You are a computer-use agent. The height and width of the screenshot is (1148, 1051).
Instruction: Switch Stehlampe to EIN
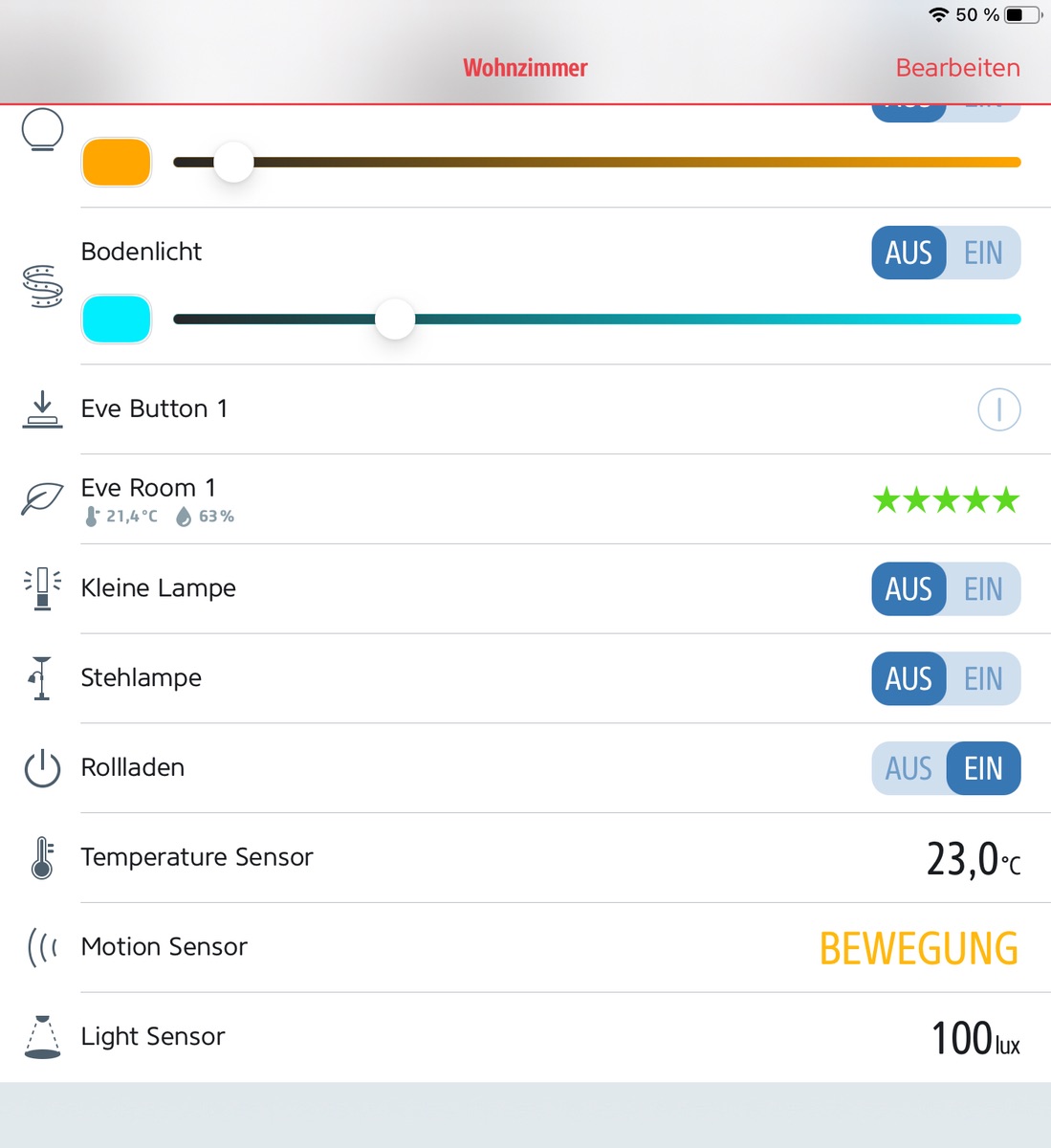coord(983,678)
